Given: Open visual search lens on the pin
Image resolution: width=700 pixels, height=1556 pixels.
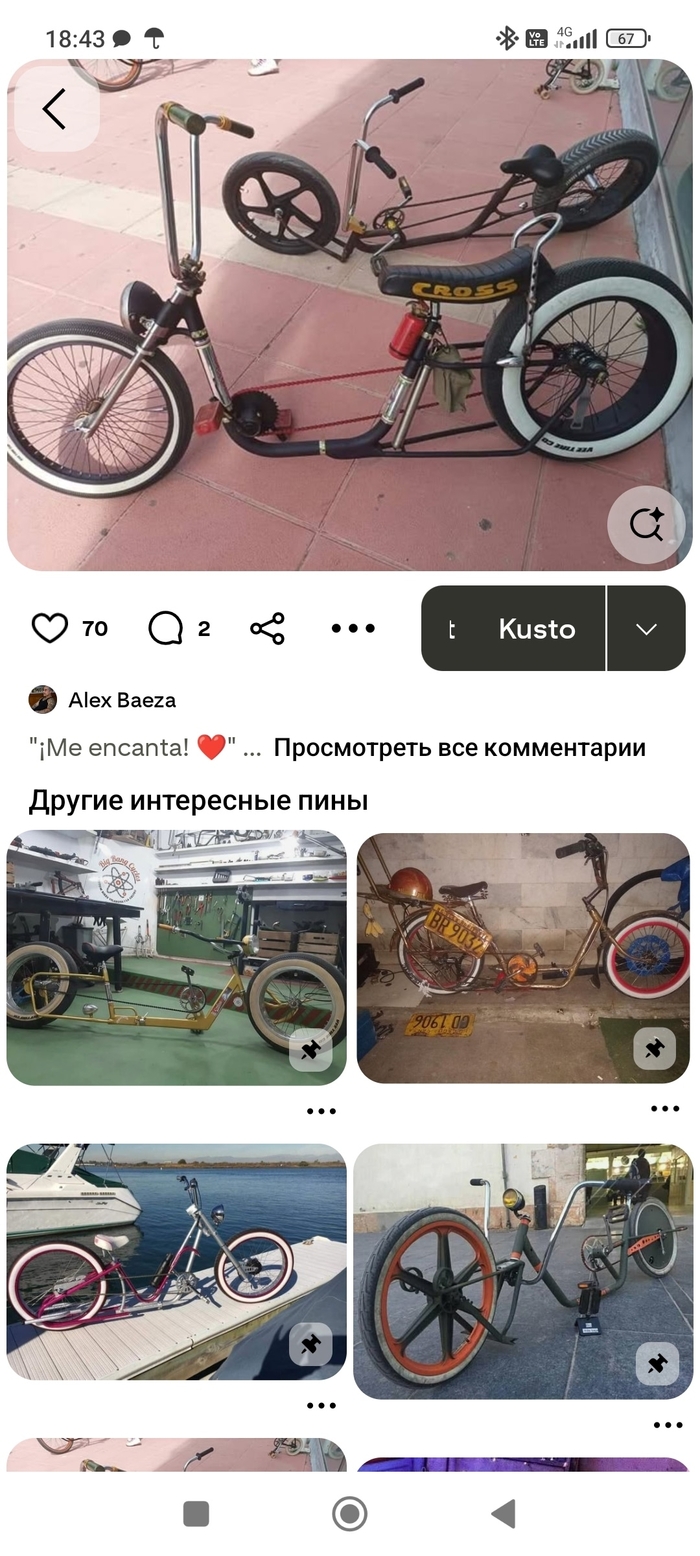Looking at the screenshot, I should point(646,524).
